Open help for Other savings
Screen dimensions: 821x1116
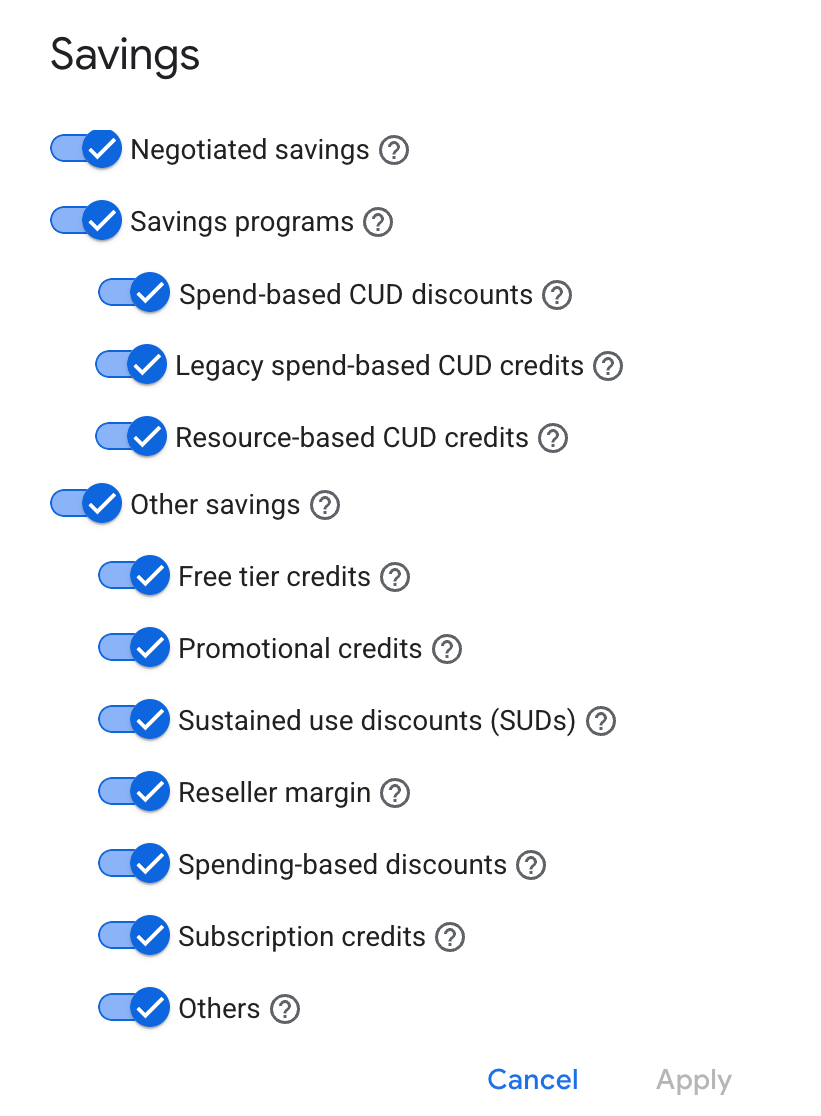[x=324, y=505]
